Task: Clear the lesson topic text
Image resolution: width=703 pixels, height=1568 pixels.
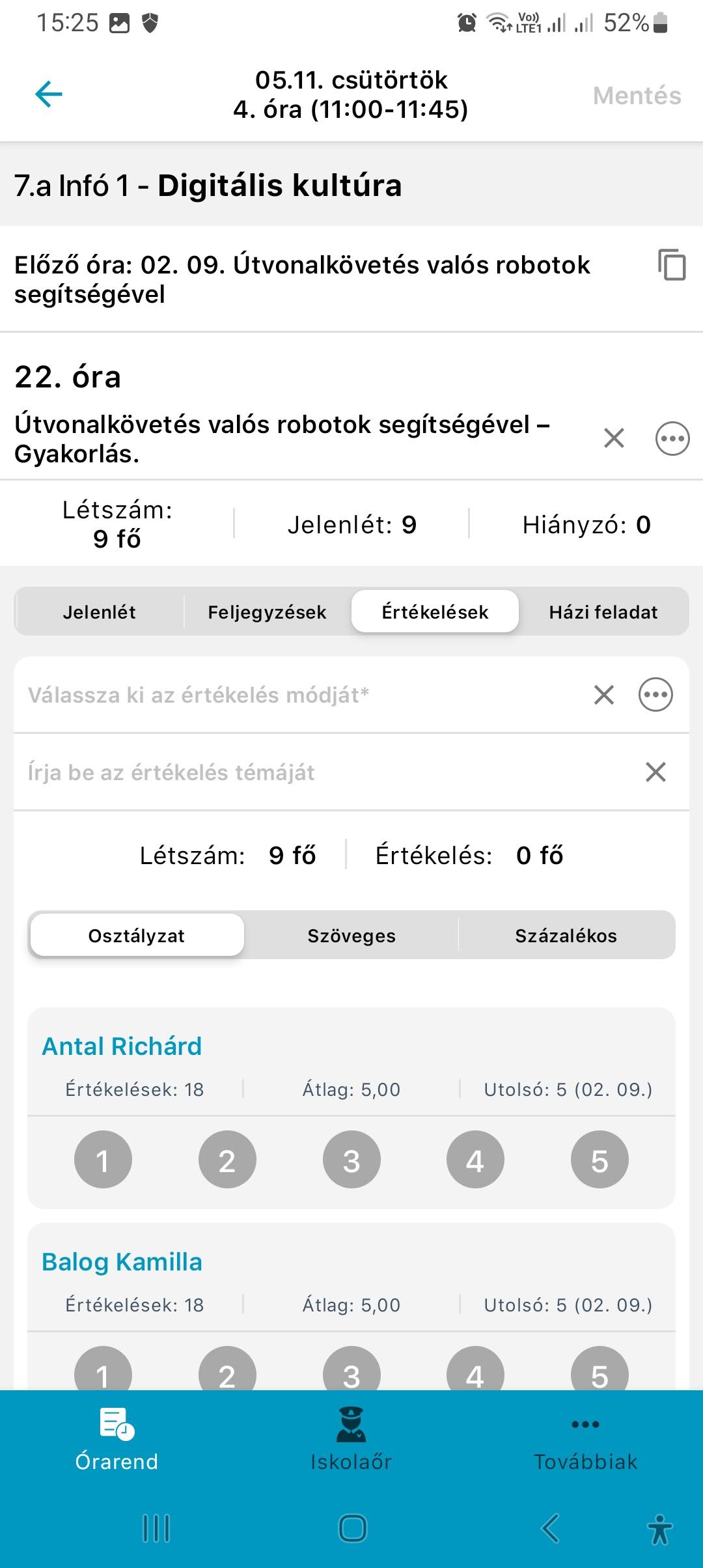Action: click(614, 438)
